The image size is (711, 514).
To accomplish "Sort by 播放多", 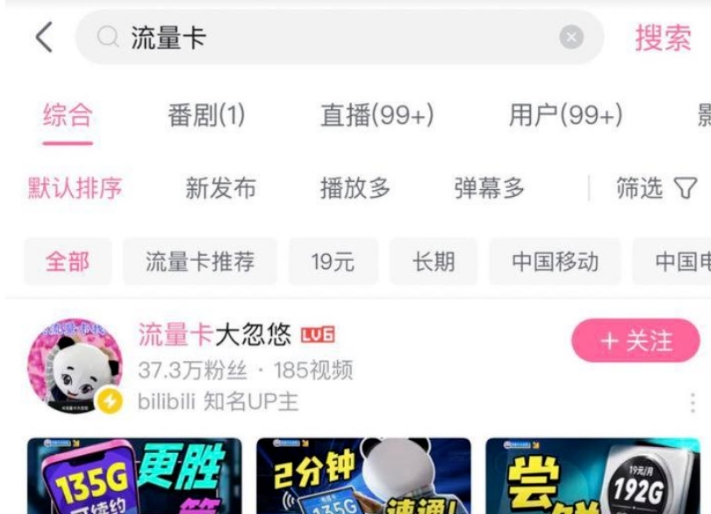I will pyautogui.click(x=355, y=188).
